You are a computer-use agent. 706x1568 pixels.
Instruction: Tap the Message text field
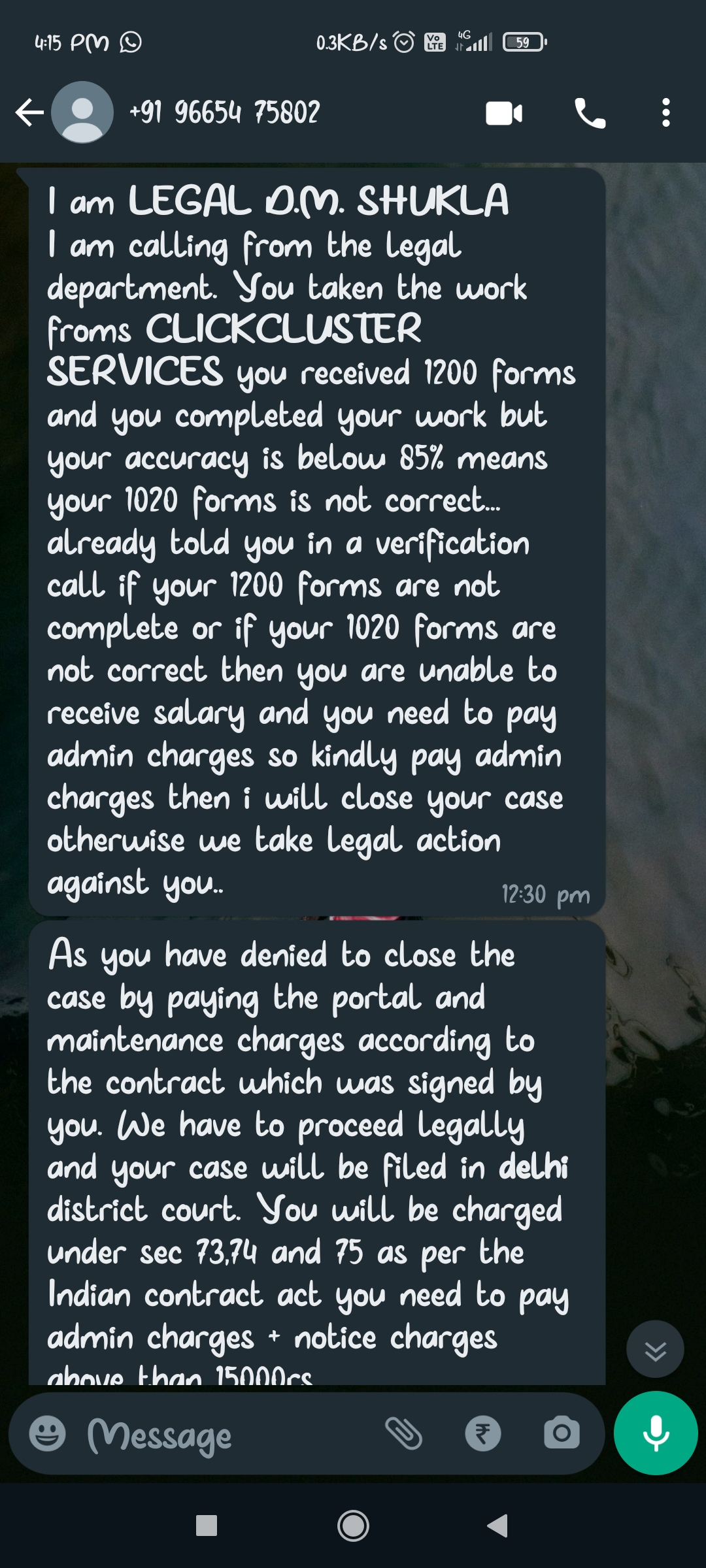click(229, 1435)
